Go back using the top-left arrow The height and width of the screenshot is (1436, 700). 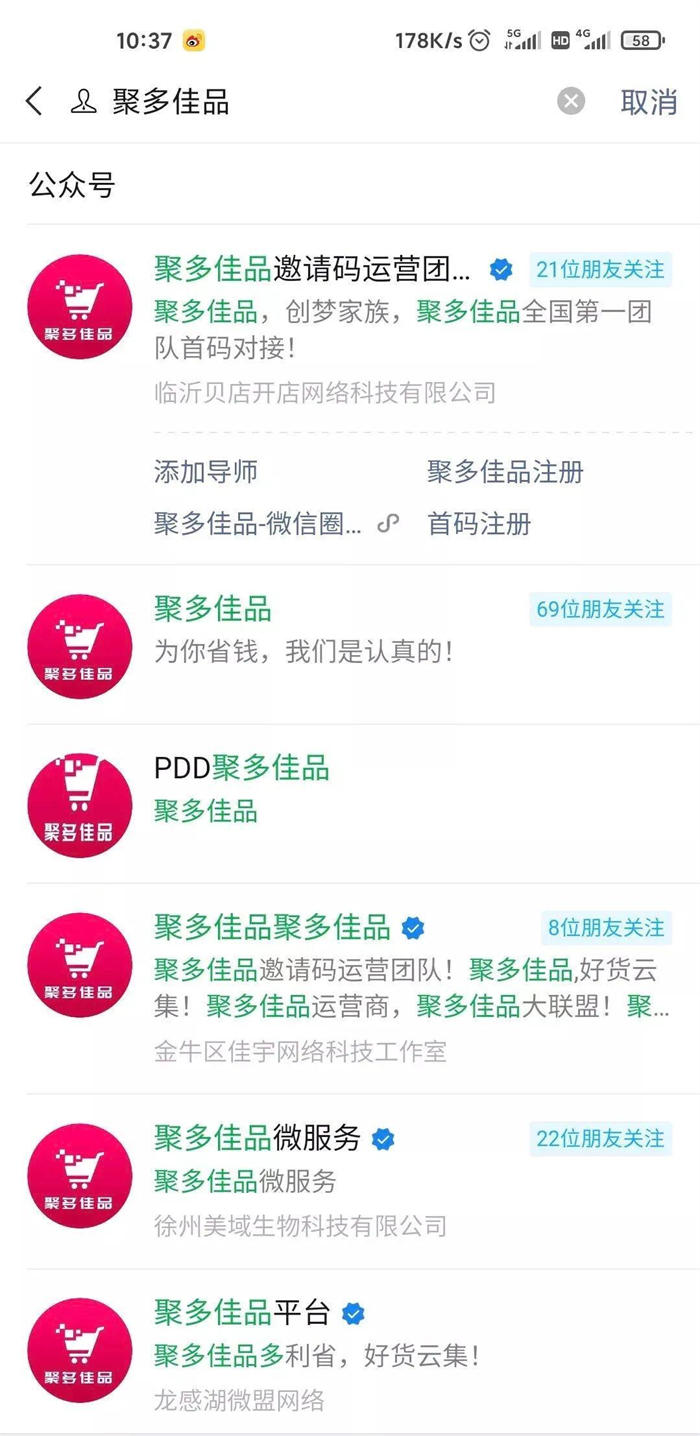point(34,101)
